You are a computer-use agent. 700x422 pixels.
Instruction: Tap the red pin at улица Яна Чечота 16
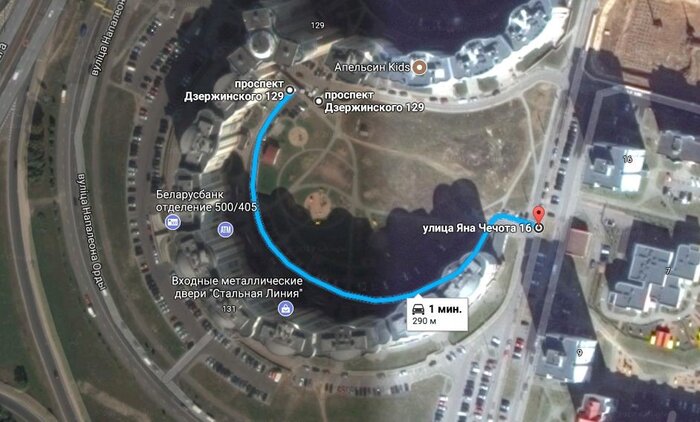tap(538, 215)
